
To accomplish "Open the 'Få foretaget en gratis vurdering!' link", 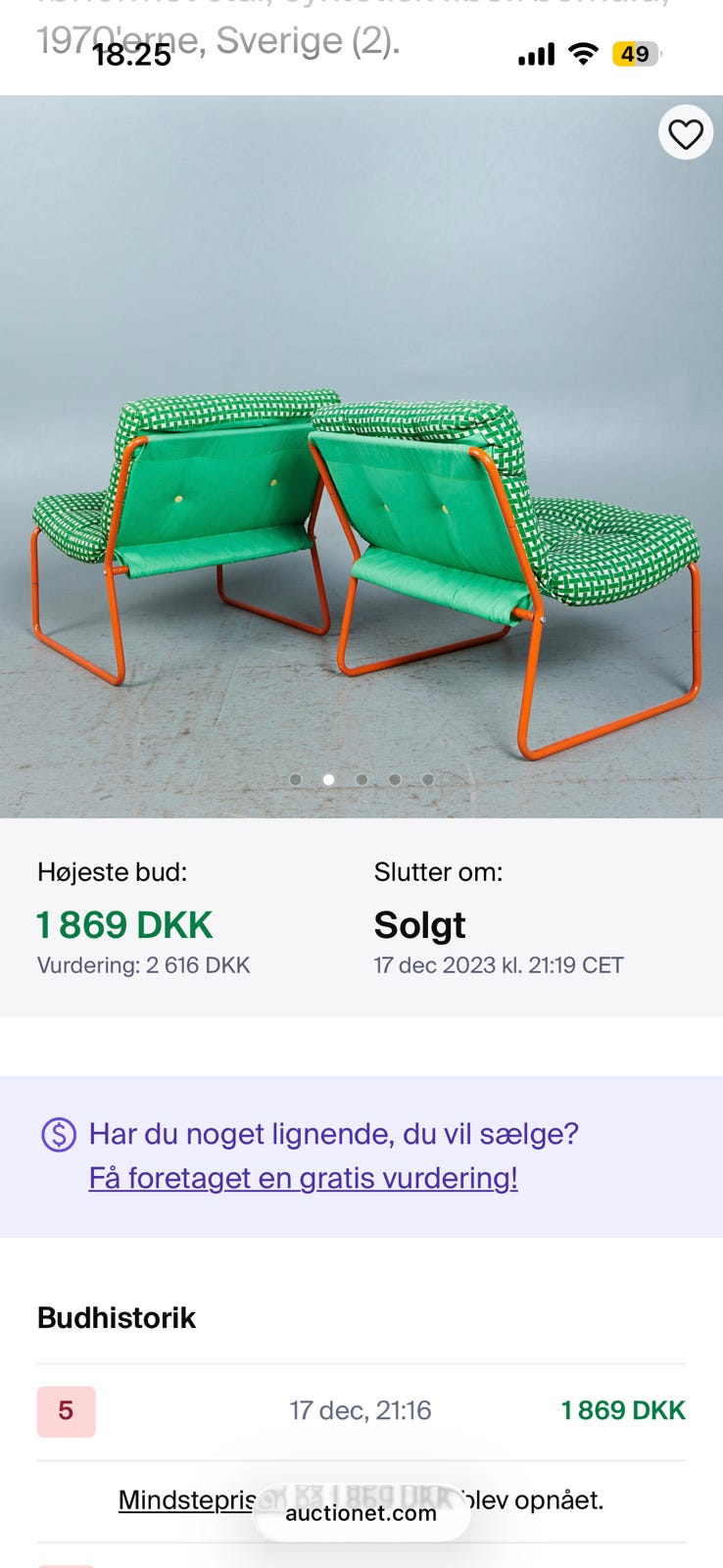I will pos(304,1178).
